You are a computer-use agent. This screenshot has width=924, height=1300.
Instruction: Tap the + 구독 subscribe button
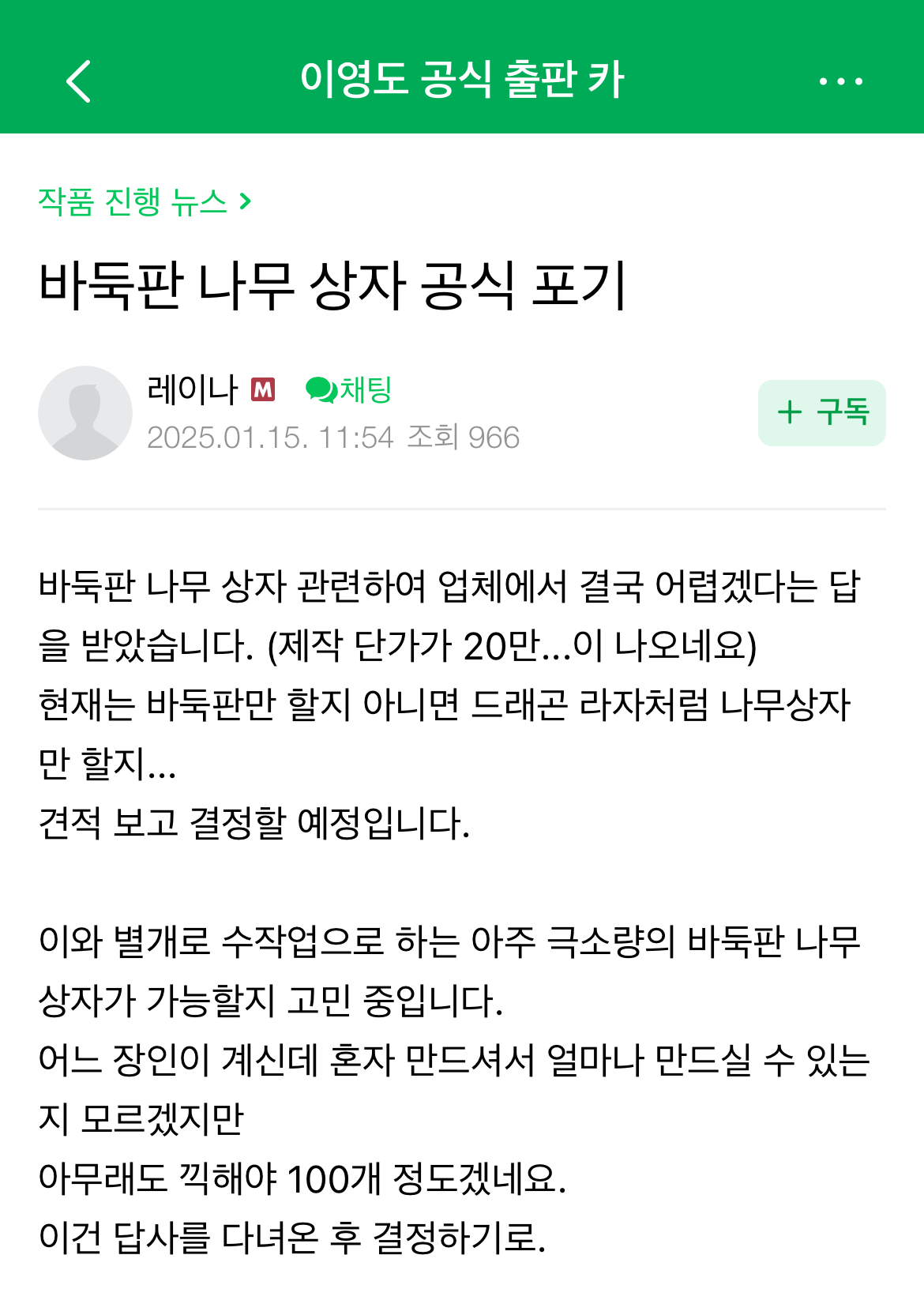821,412
